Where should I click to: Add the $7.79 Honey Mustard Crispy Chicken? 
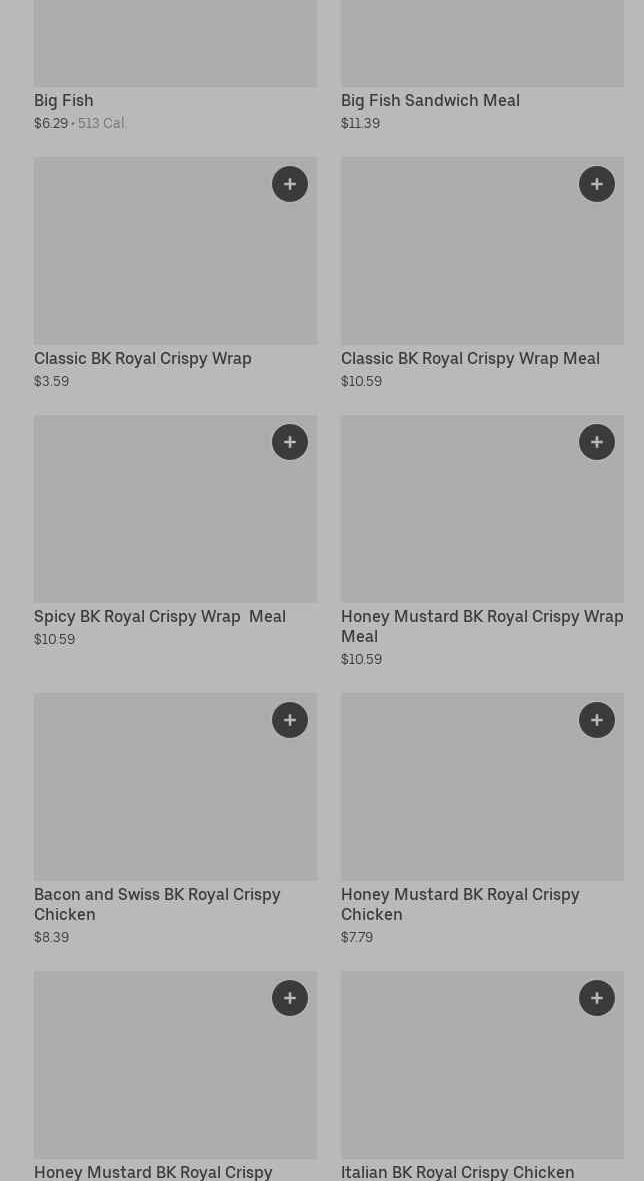(597, 720)
